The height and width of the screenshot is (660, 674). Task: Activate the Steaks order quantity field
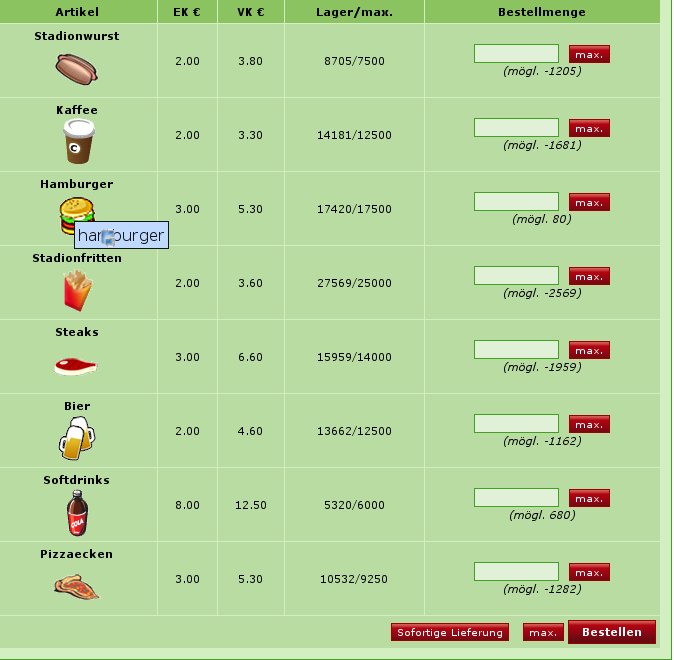pyautogui.click(x=516, y=350)
